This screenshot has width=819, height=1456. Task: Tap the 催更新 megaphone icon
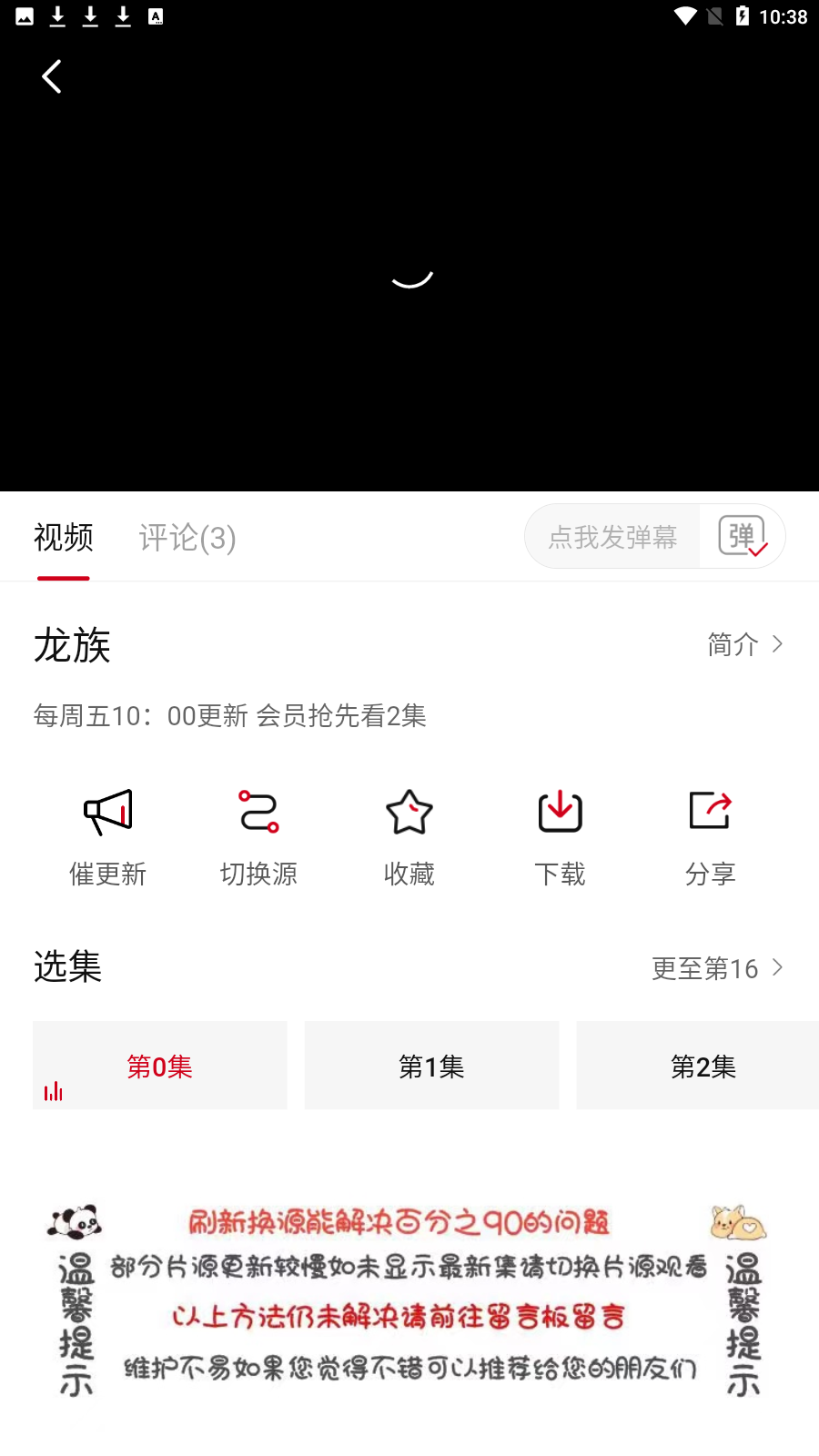(x=107, y=811)
